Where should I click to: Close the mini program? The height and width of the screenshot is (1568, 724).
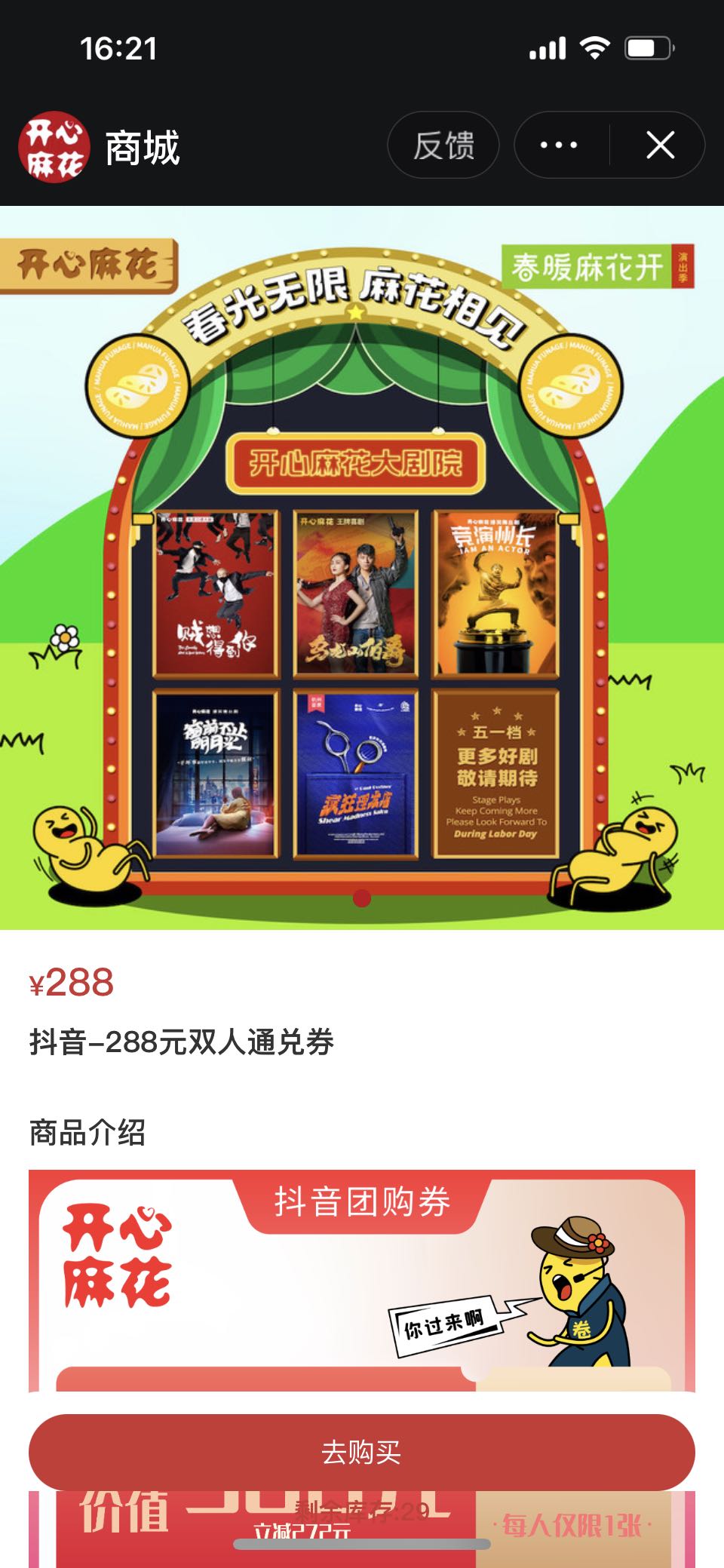[660, 146]
